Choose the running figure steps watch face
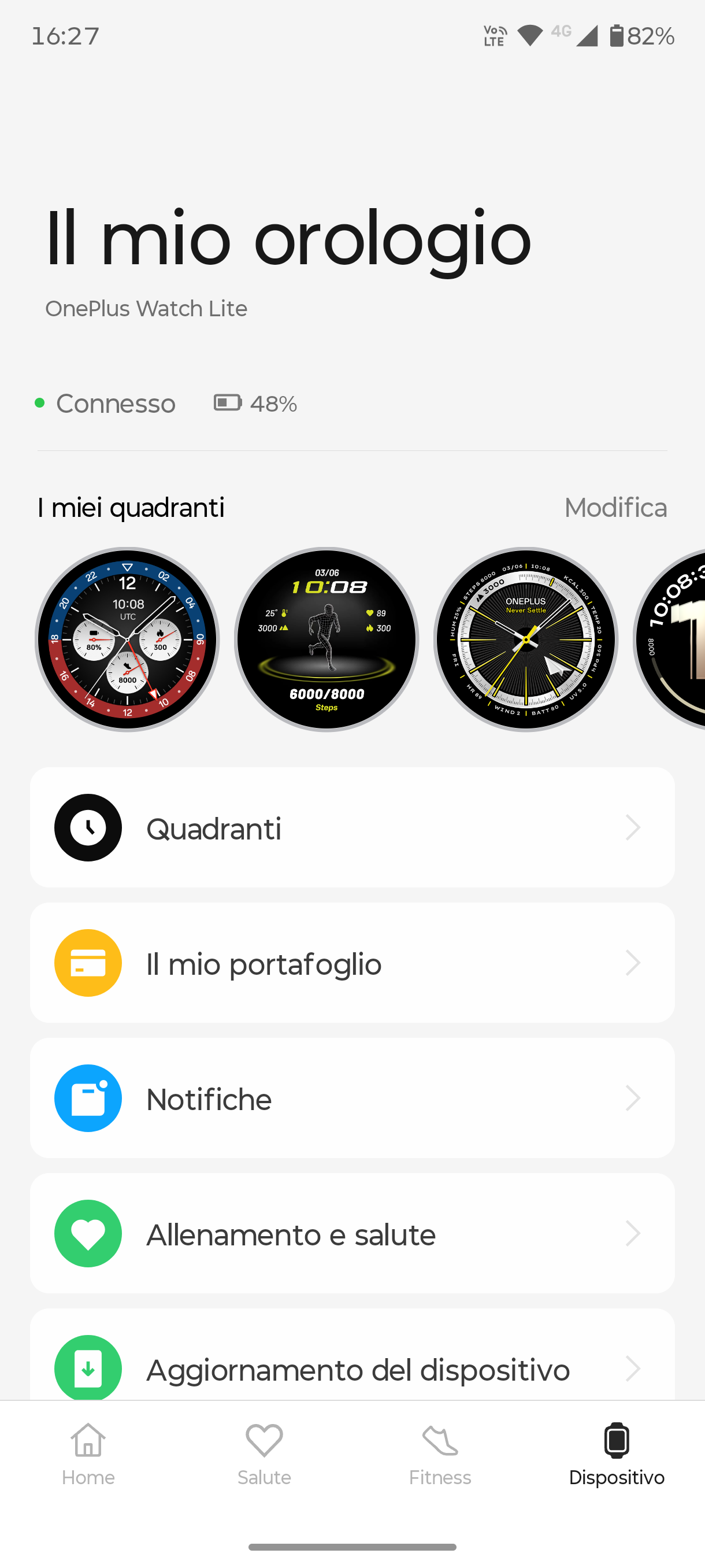This screenshot has height=1568, width=705. [x=326, y=639]
